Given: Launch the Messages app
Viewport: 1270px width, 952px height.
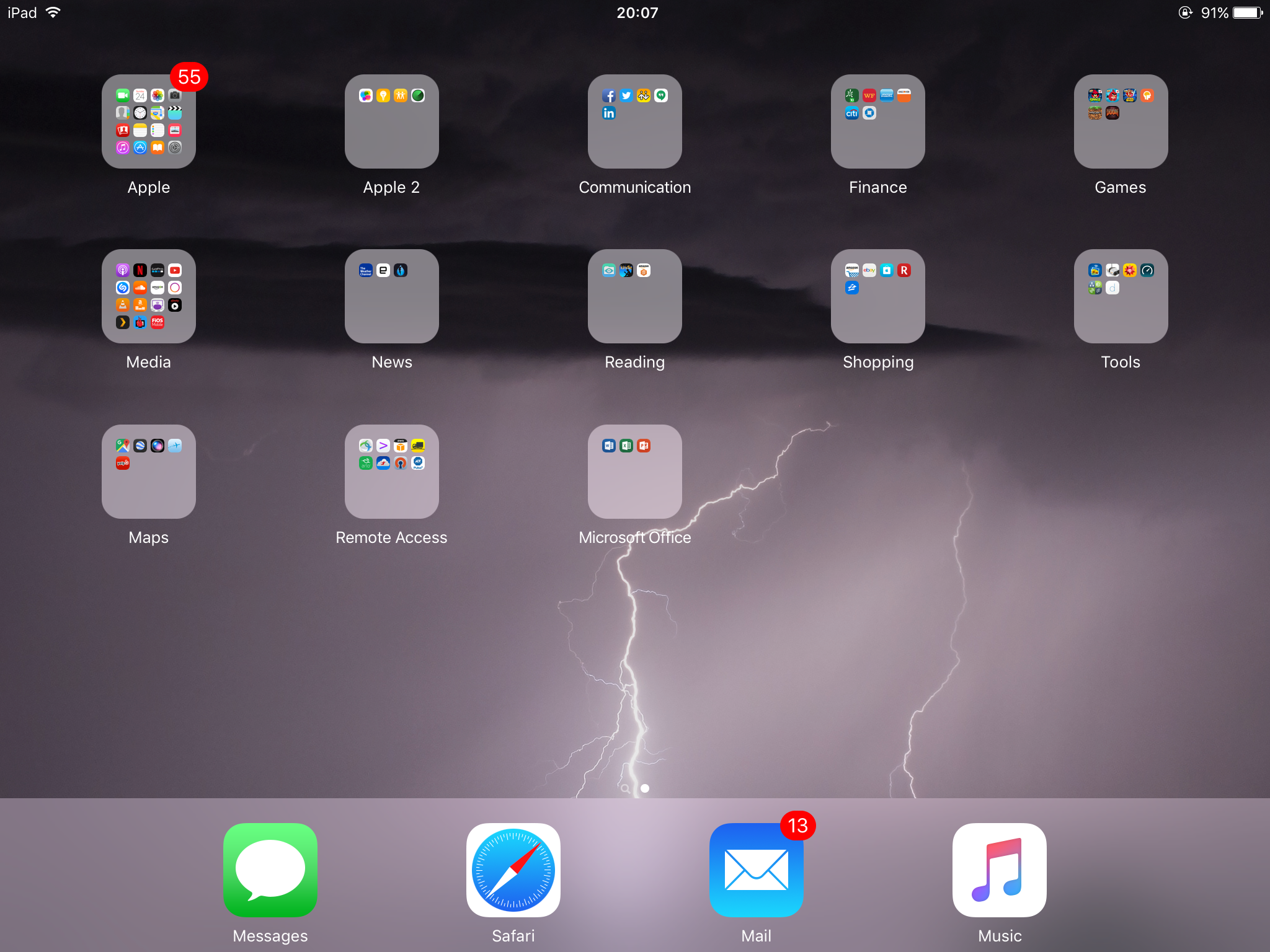Looking at the screenshot, I should tap(270, 870).
